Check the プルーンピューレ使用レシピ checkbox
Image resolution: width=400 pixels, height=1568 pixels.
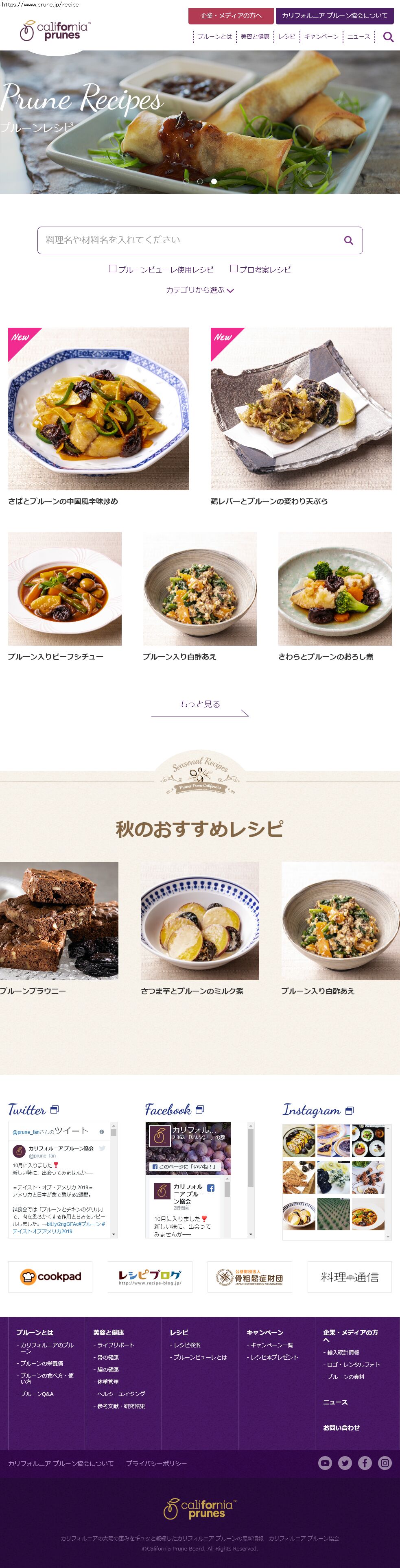[x=113, y=269]
